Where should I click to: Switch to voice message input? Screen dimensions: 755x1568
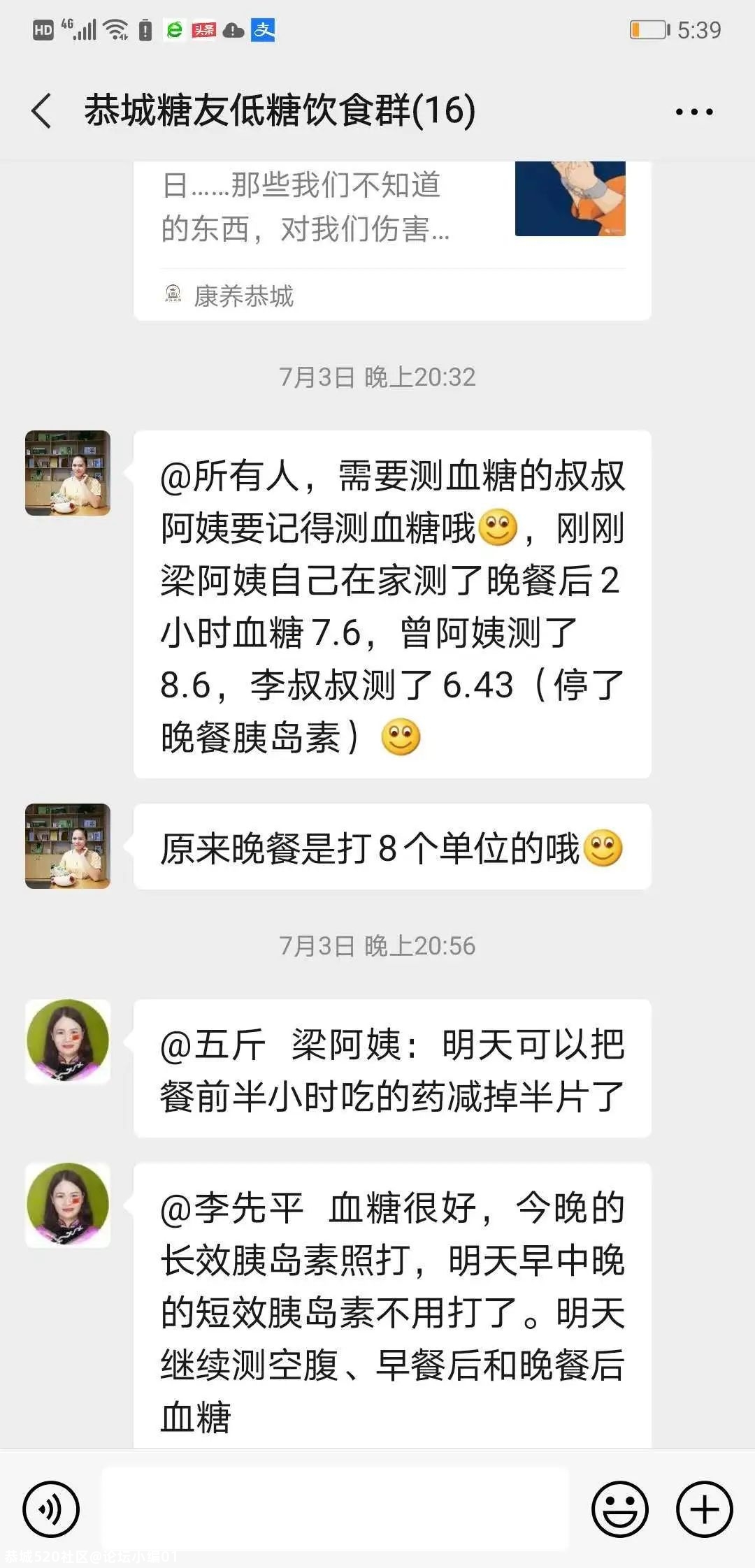click(51, 1509)
